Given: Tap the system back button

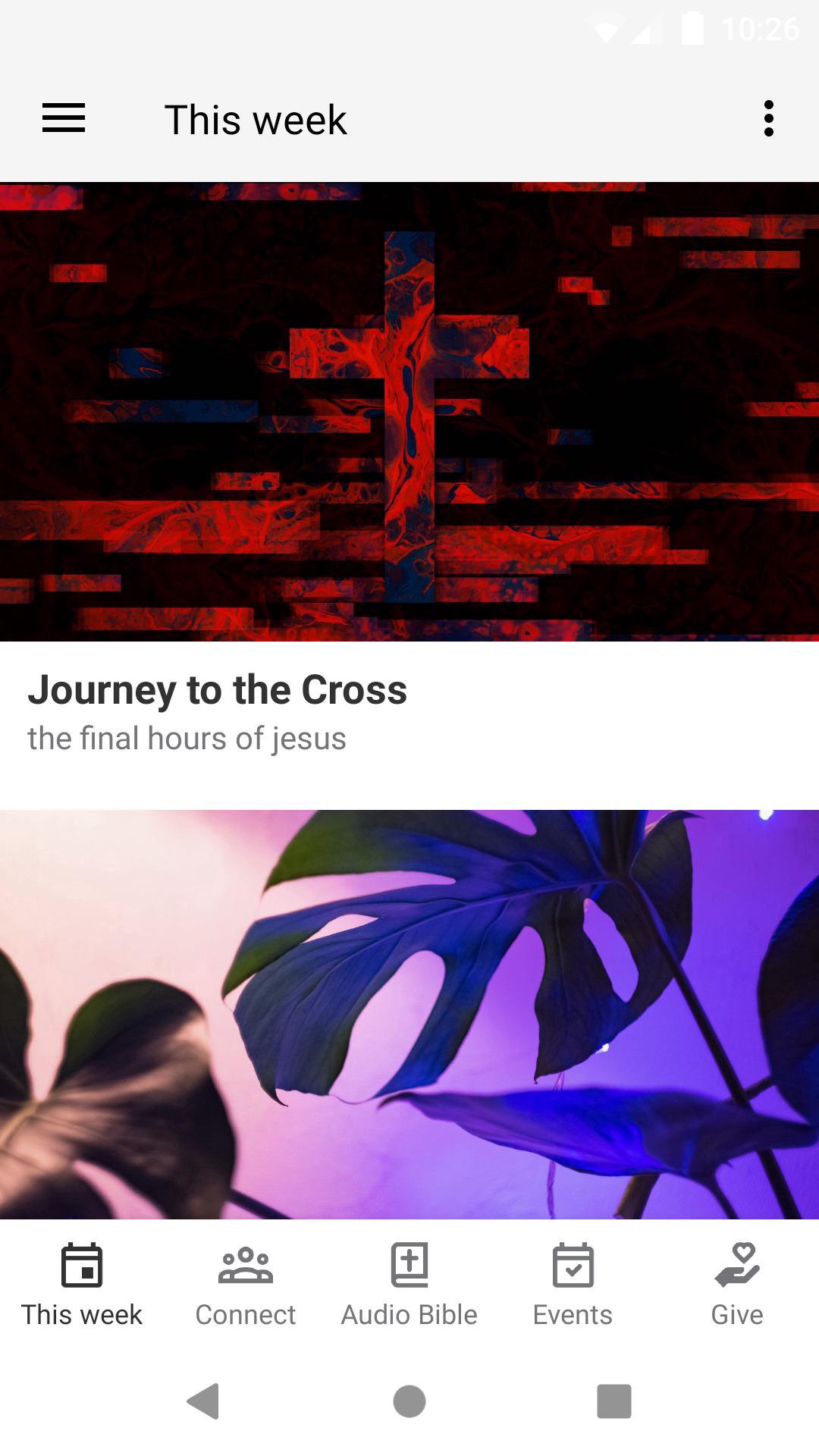Looking at the screenshot, I should (x=203, y=1401).
